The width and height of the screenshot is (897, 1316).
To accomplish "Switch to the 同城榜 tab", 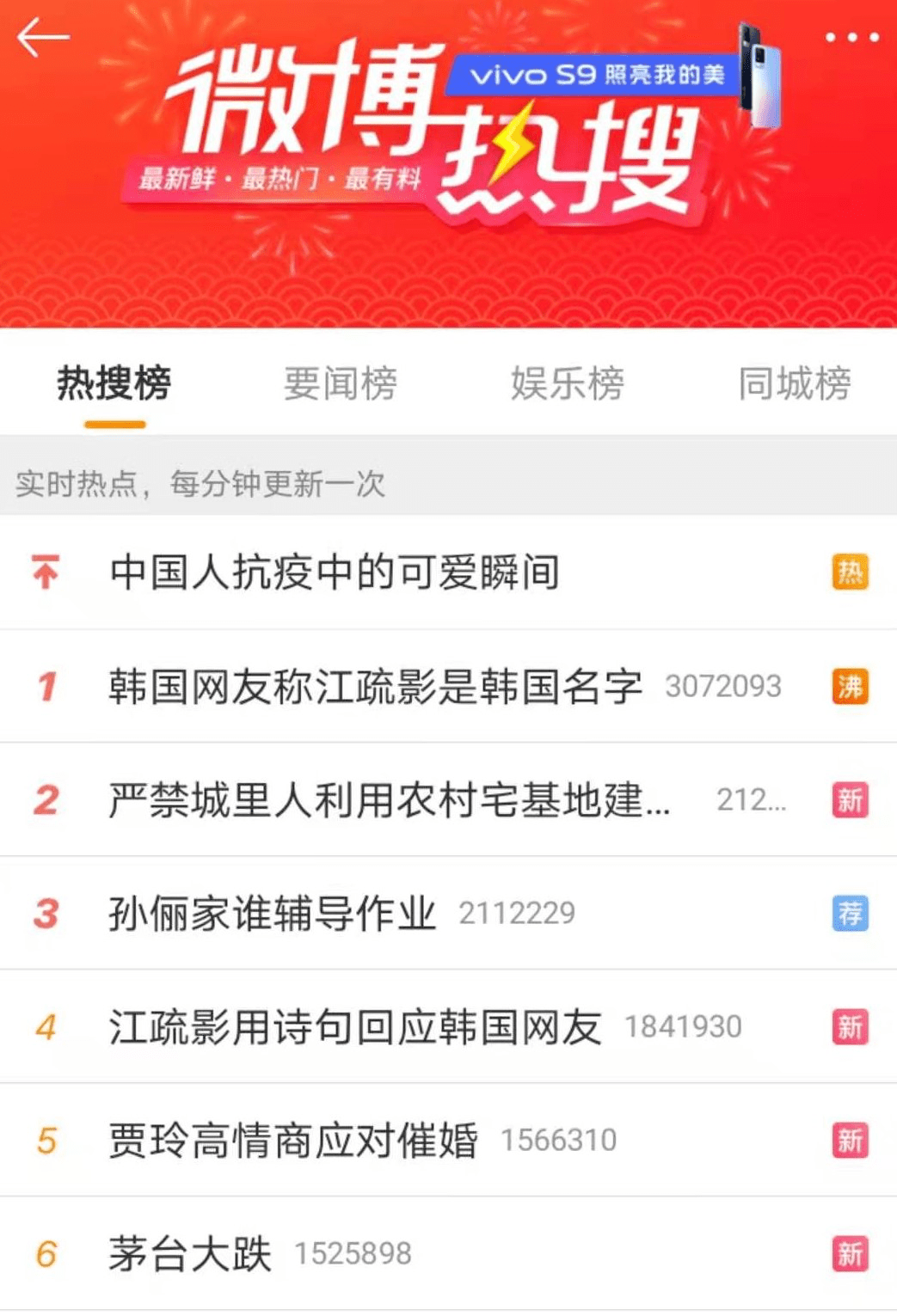I will coord(795,383).
